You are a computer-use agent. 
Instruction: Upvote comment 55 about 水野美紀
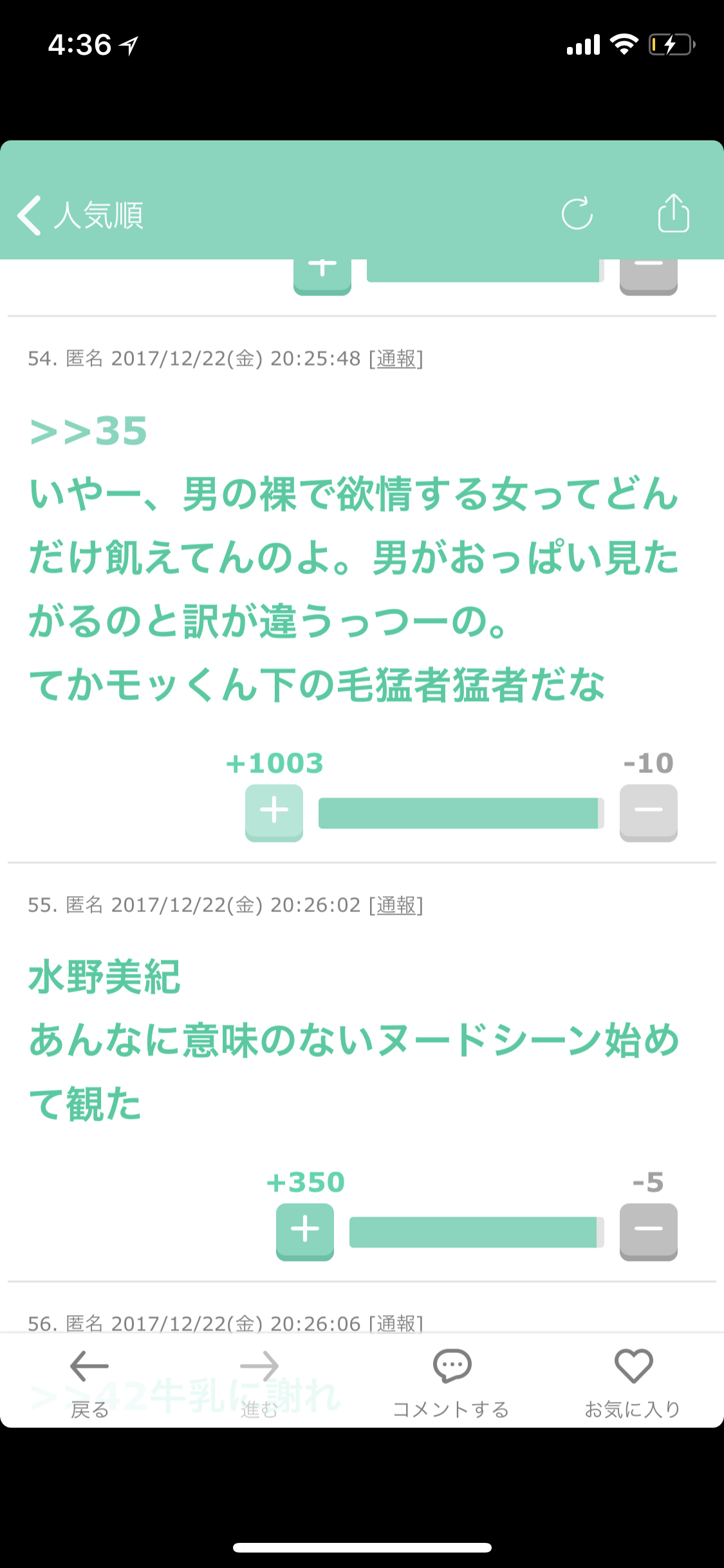pyautogui.click(x=305, y=1232)
